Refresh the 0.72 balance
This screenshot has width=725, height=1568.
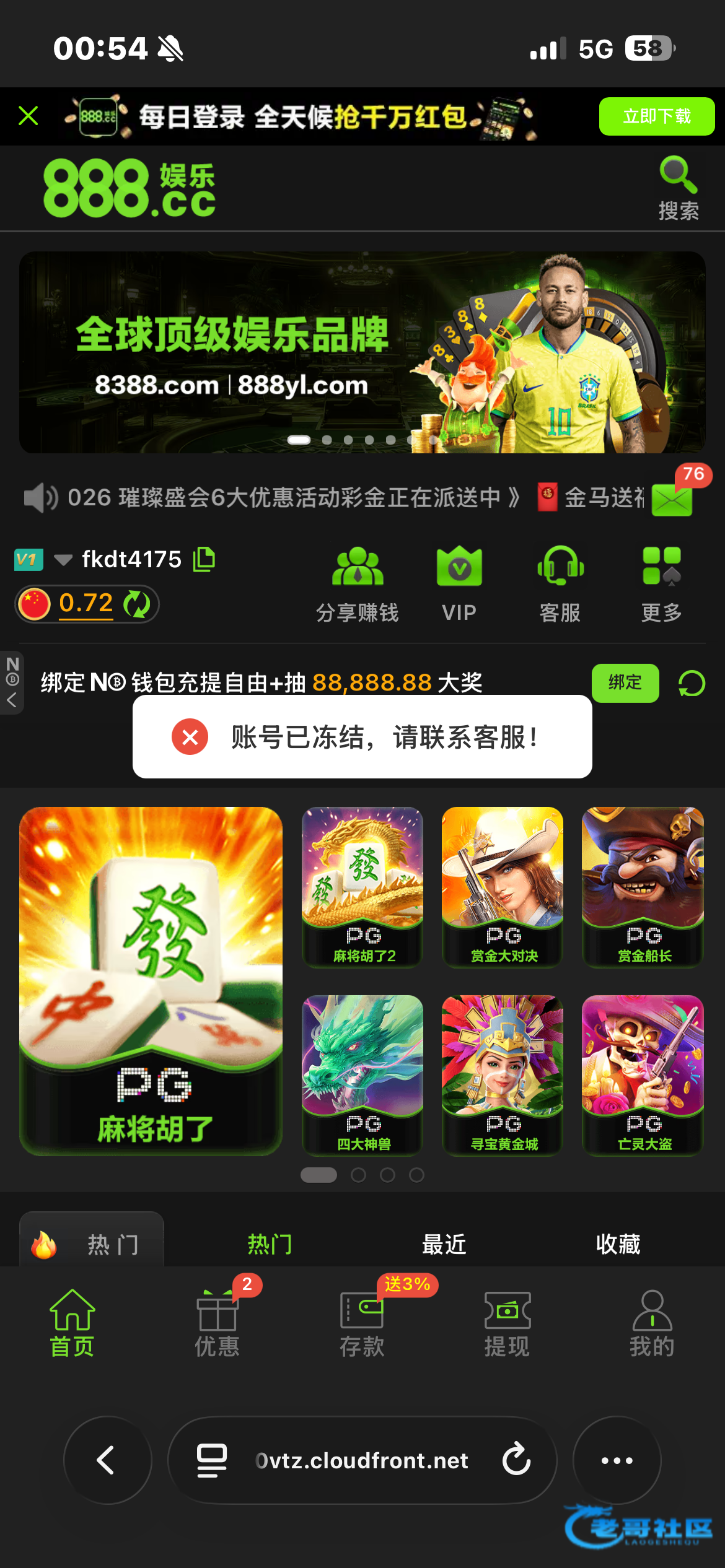137,604
